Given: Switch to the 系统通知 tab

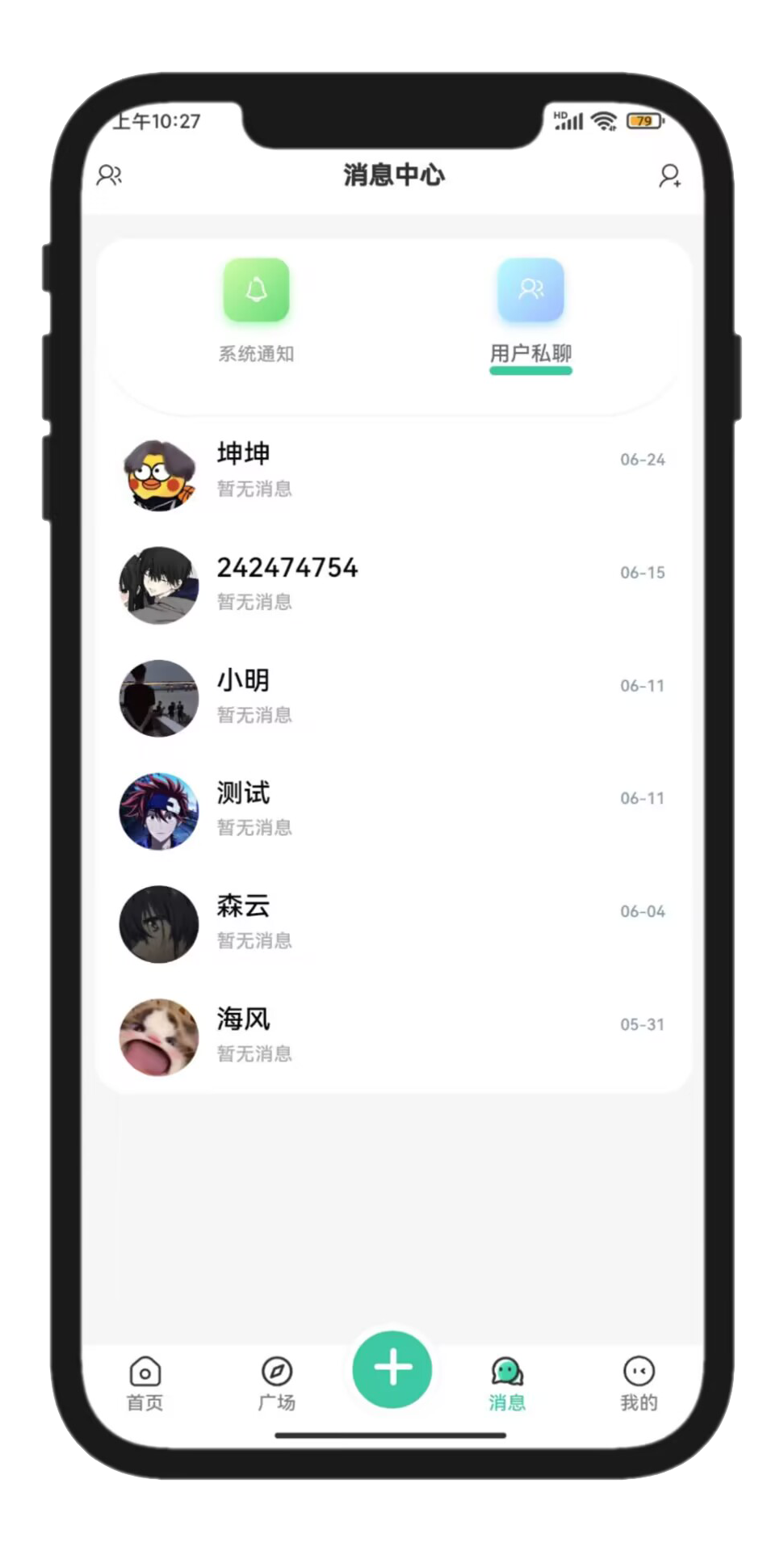Looking at the screenshot, I should pyautogui.click(x=256, y=354).
